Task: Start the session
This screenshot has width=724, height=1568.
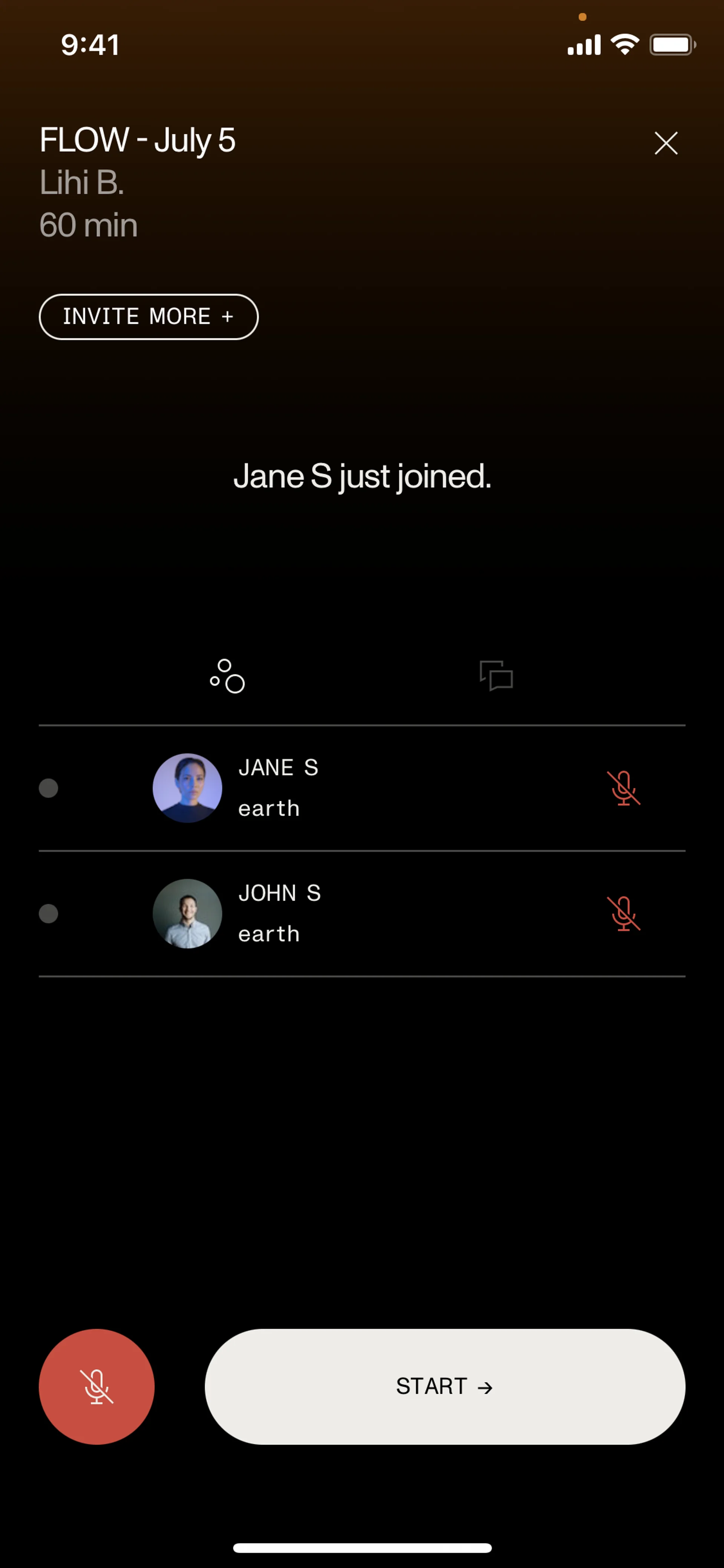Action: [x=445, y=1387]
